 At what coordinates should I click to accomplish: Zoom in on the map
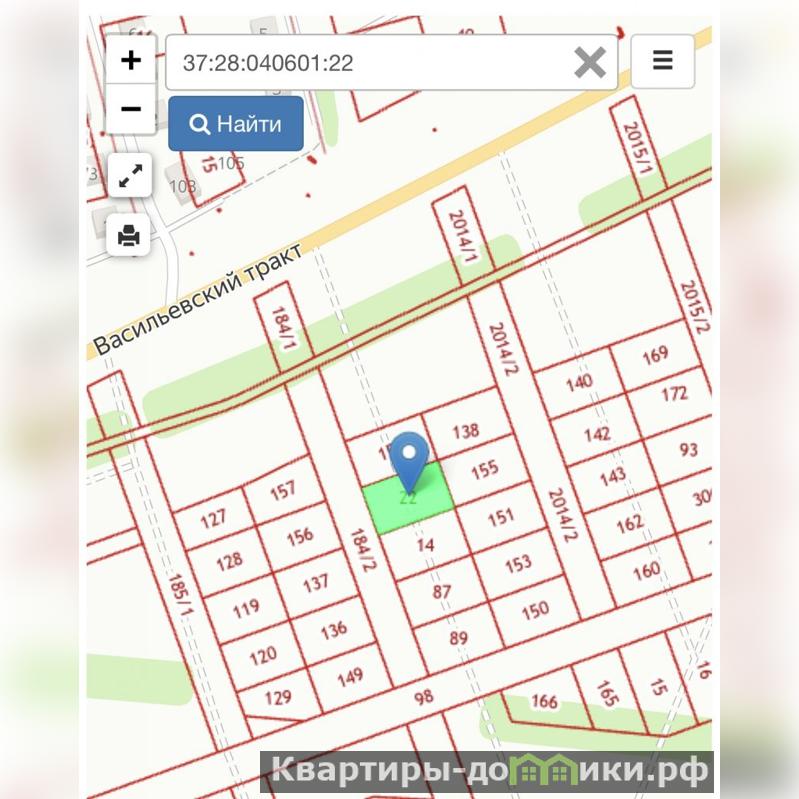pos(130,60)
